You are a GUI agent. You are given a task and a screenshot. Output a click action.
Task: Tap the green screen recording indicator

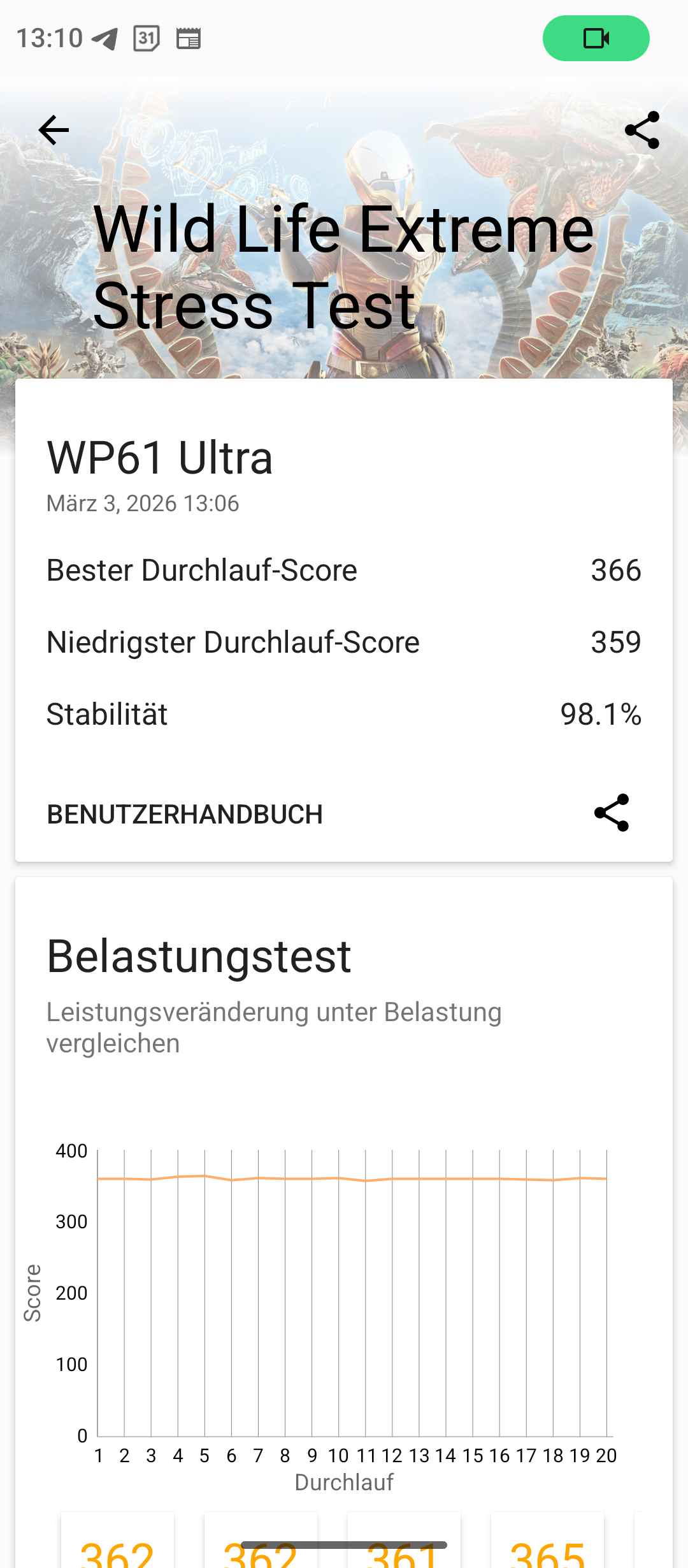point(596,38)
